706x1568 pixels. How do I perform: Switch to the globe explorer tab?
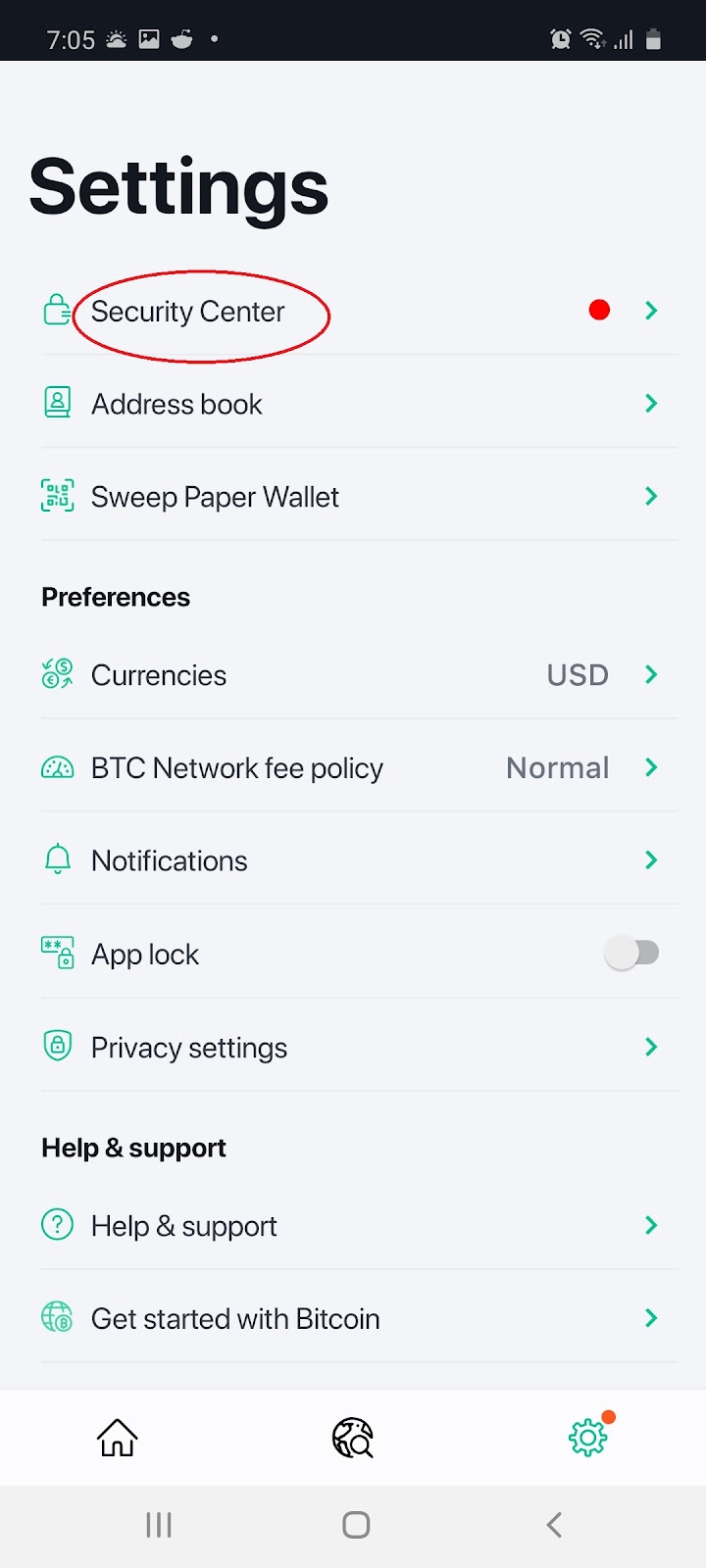coord(353,1438)
